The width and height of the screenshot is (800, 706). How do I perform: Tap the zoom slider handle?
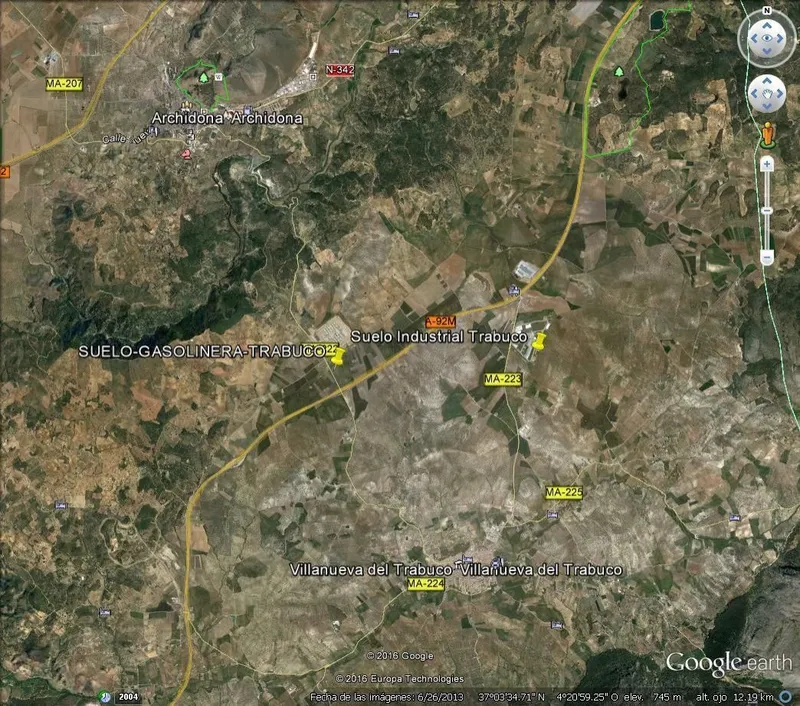pyautogui.click(x=767, y=211)
